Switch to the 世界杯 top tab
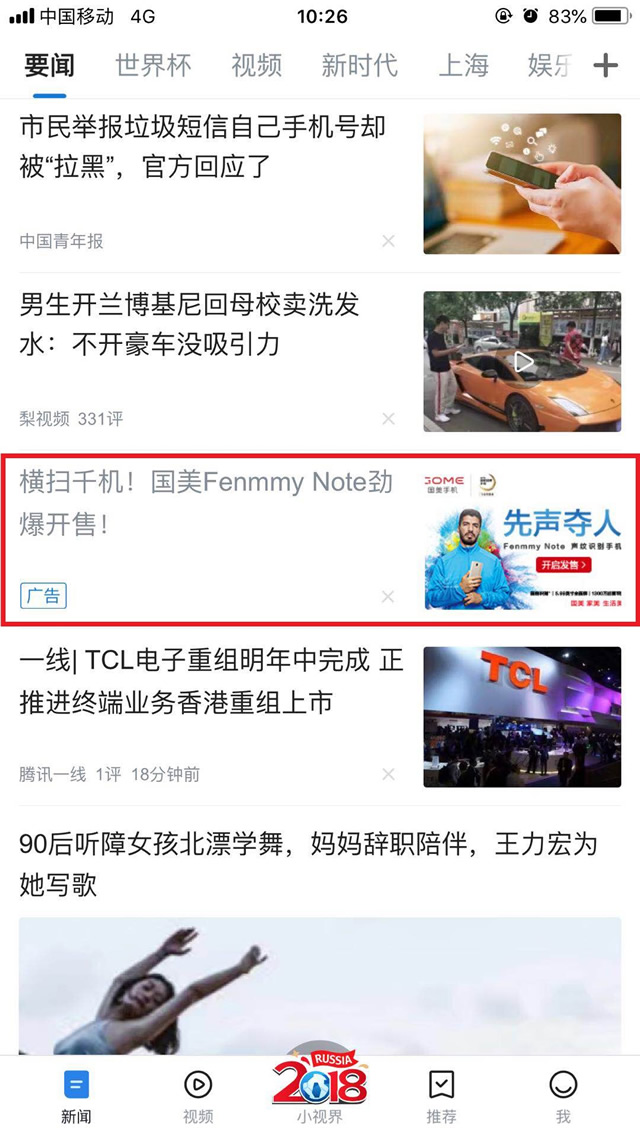The image size is (640, 1138). point(153,66)
